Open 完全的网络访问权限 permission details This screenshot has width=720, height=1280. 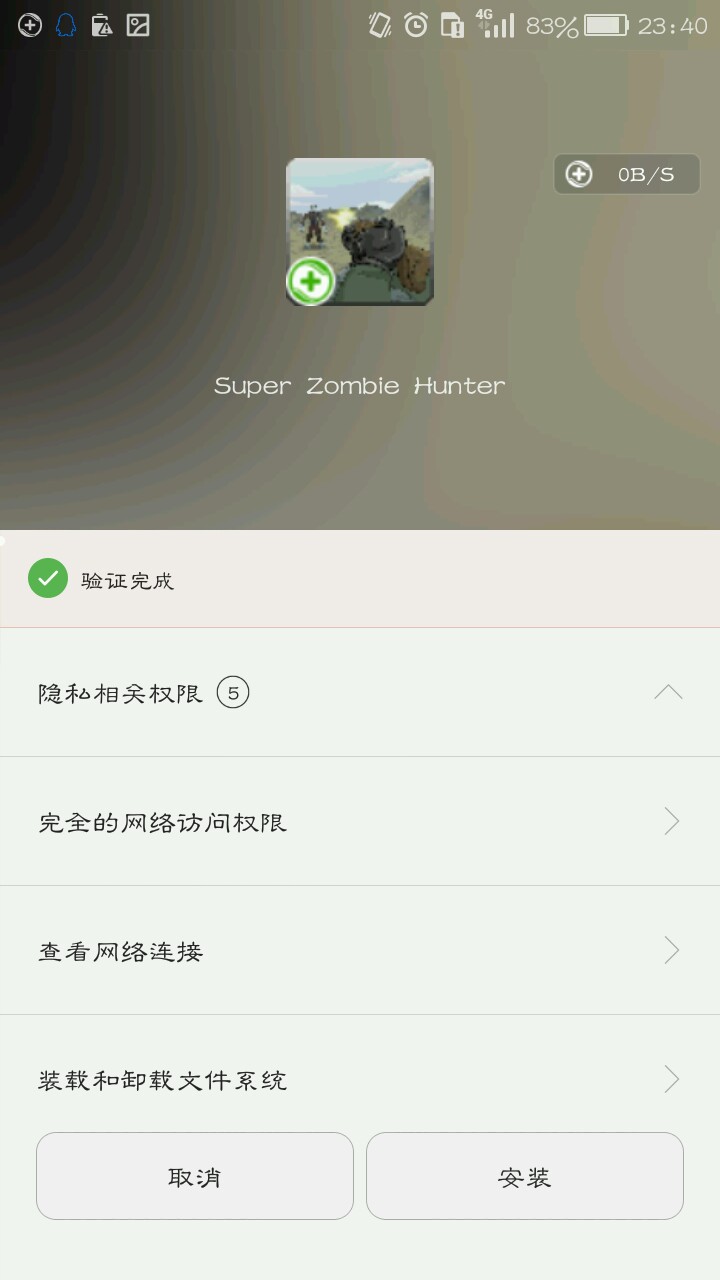[x=360, y=822]
